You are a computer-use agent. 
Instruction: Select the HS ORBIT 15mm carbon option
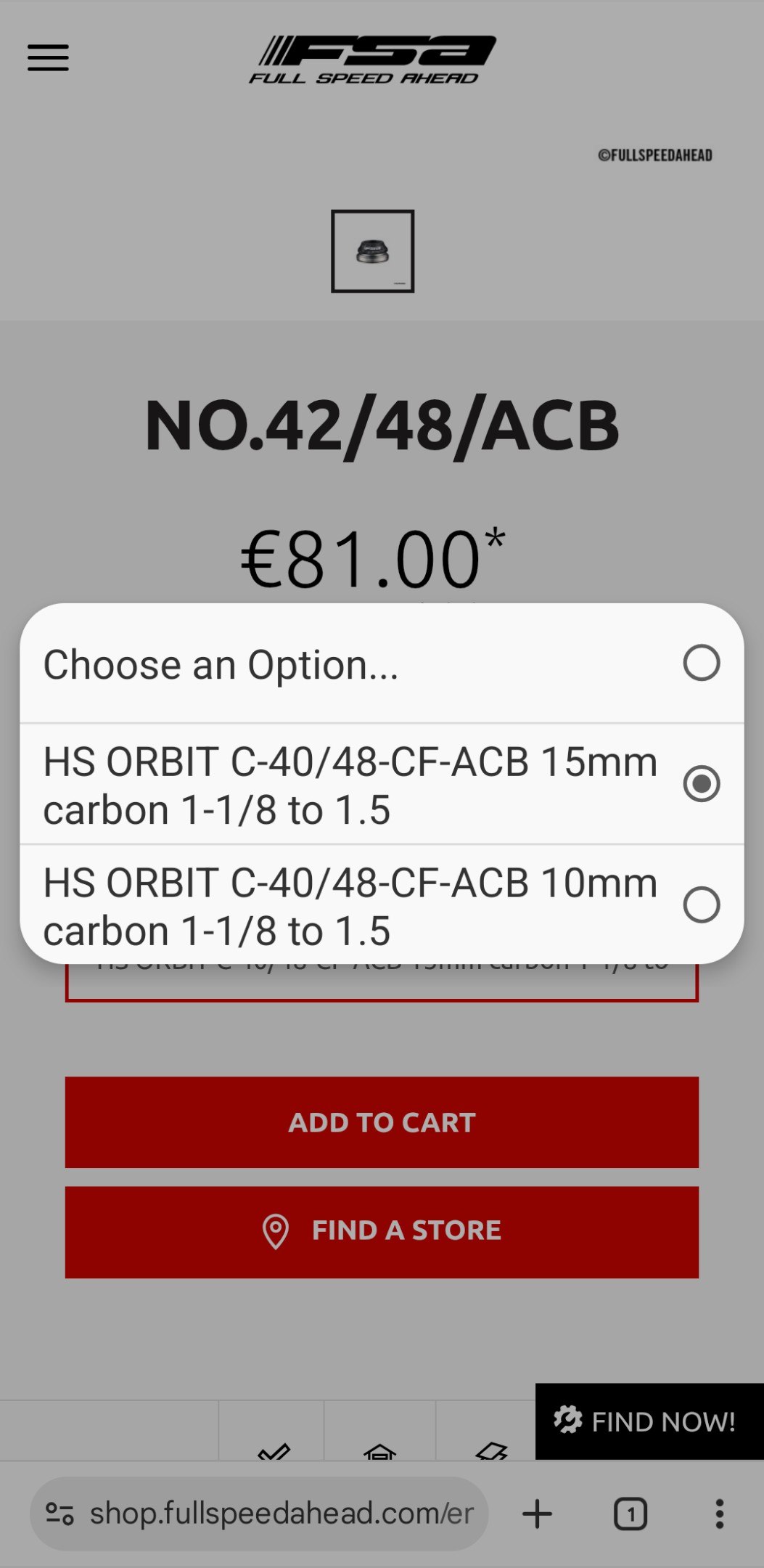click(382, 785)
